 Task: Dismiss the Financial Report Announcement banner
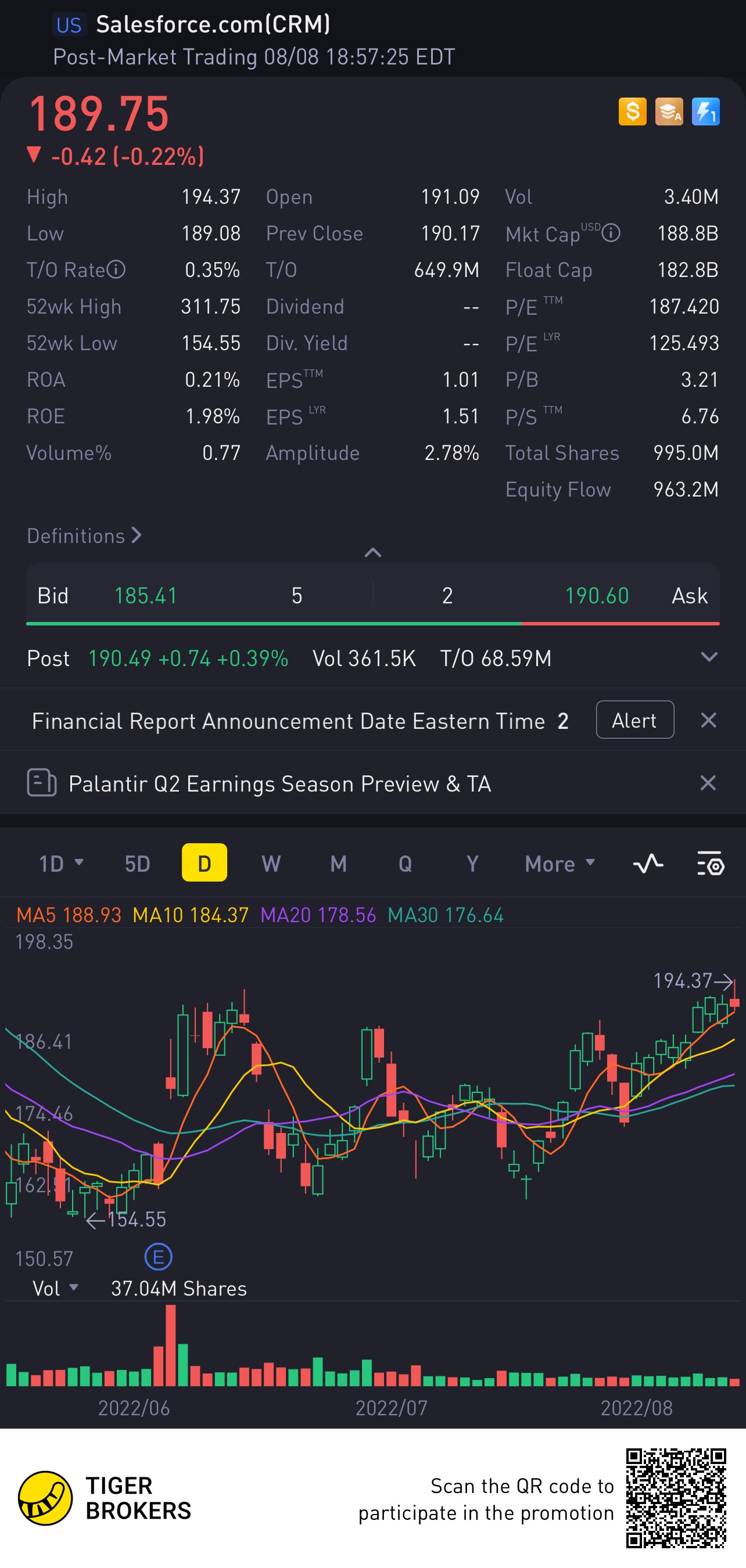708,721
